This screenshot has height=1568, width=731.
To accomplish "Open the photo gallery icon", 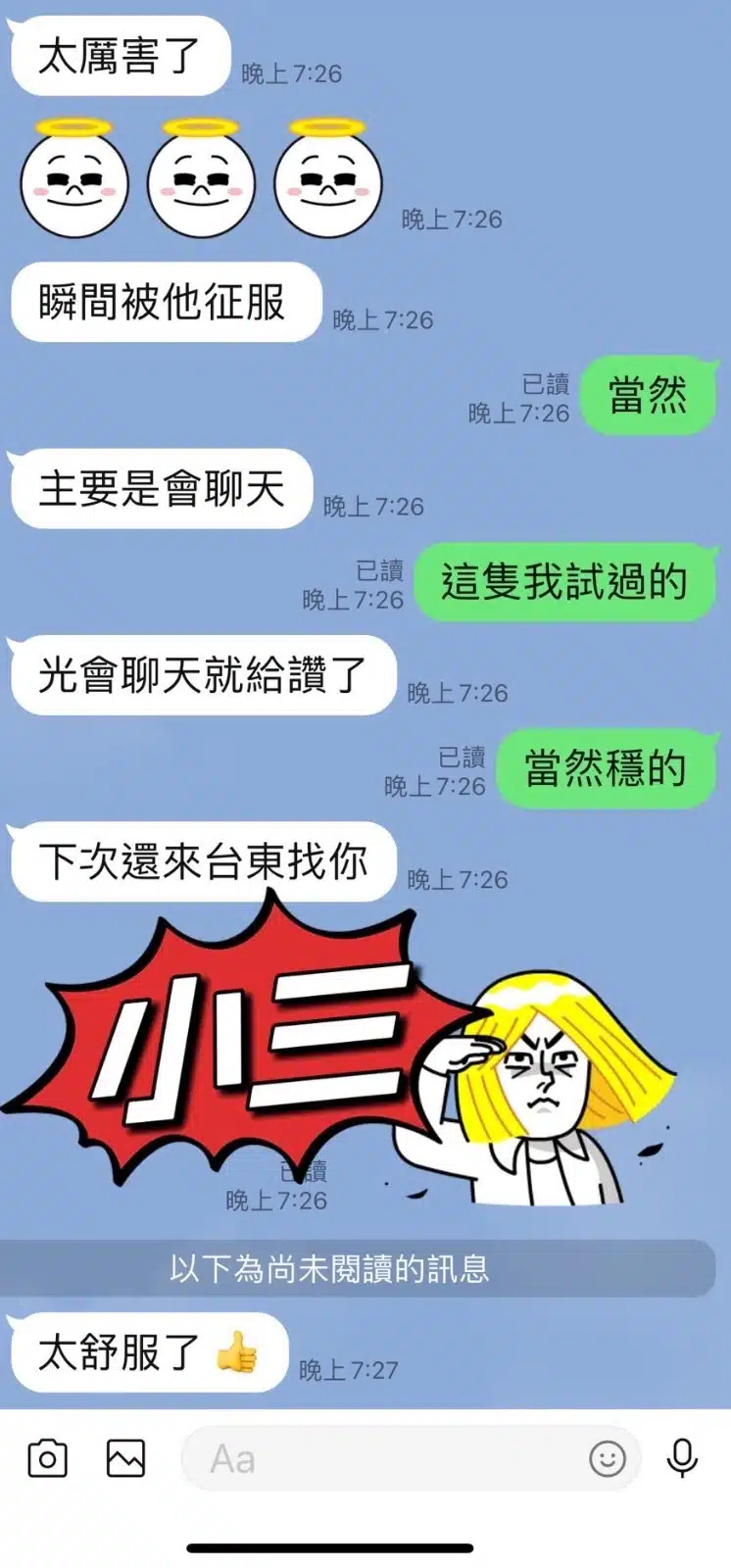I will point(125,1458).
